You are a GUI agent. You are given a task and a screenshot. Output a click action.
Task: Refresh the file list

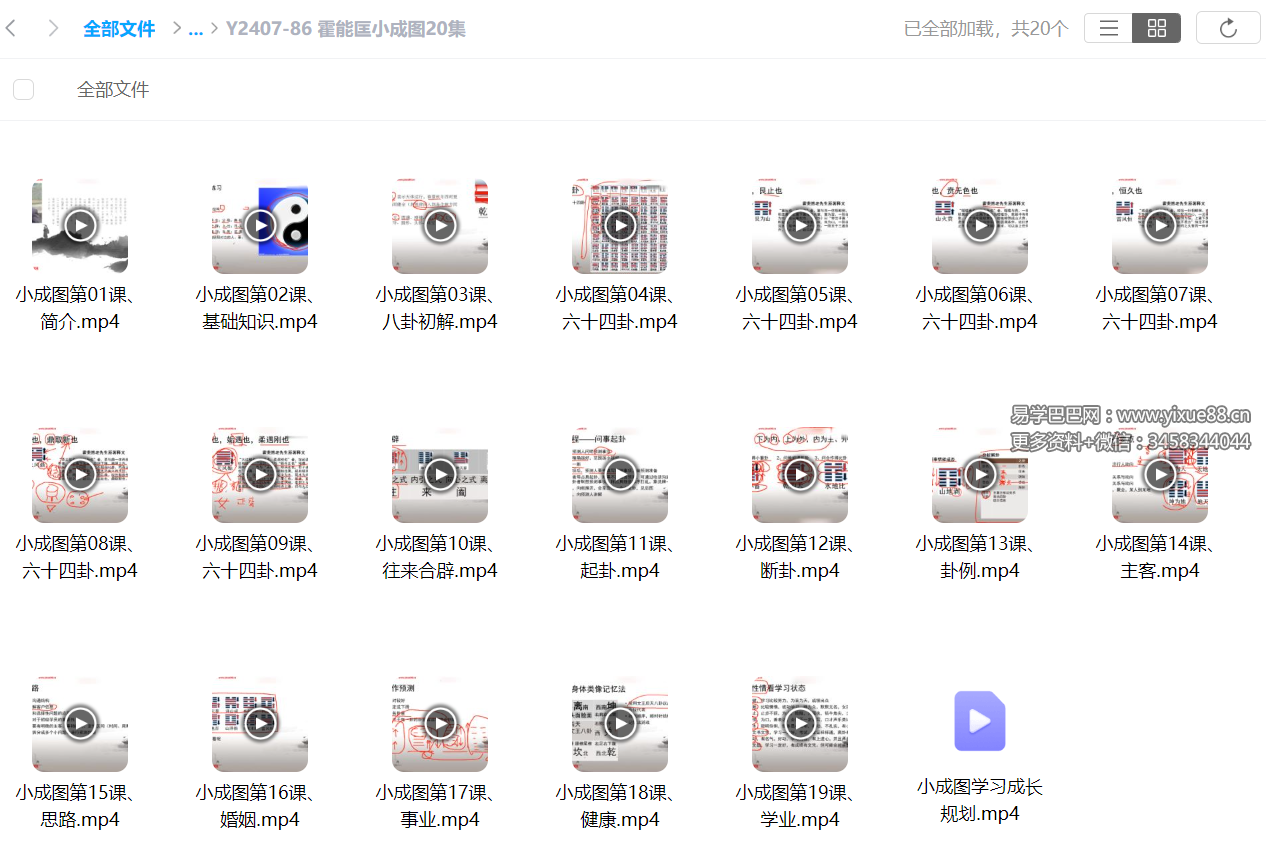[1228, 28]
